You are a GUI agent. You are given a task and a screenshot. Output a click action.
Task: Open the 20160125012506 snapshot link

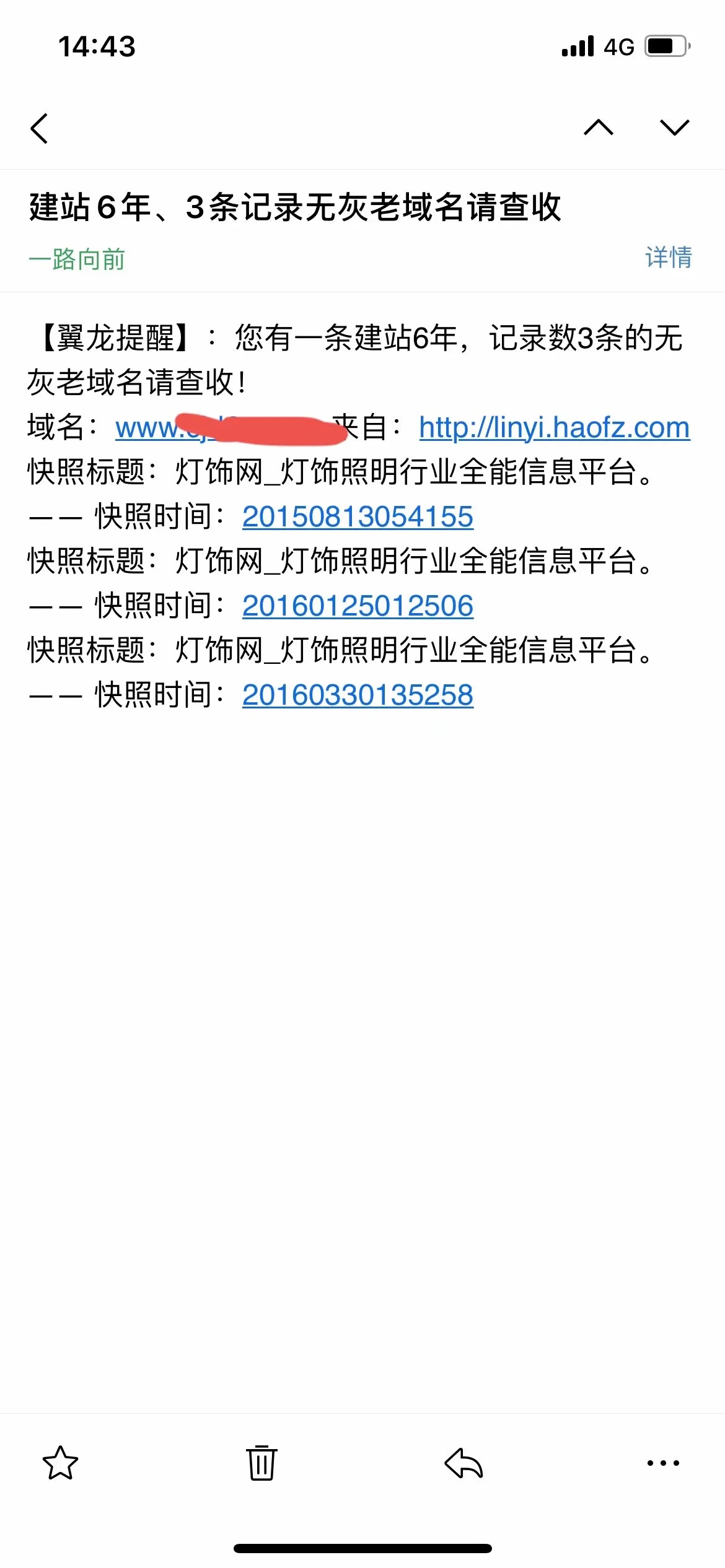pos(358,606)
